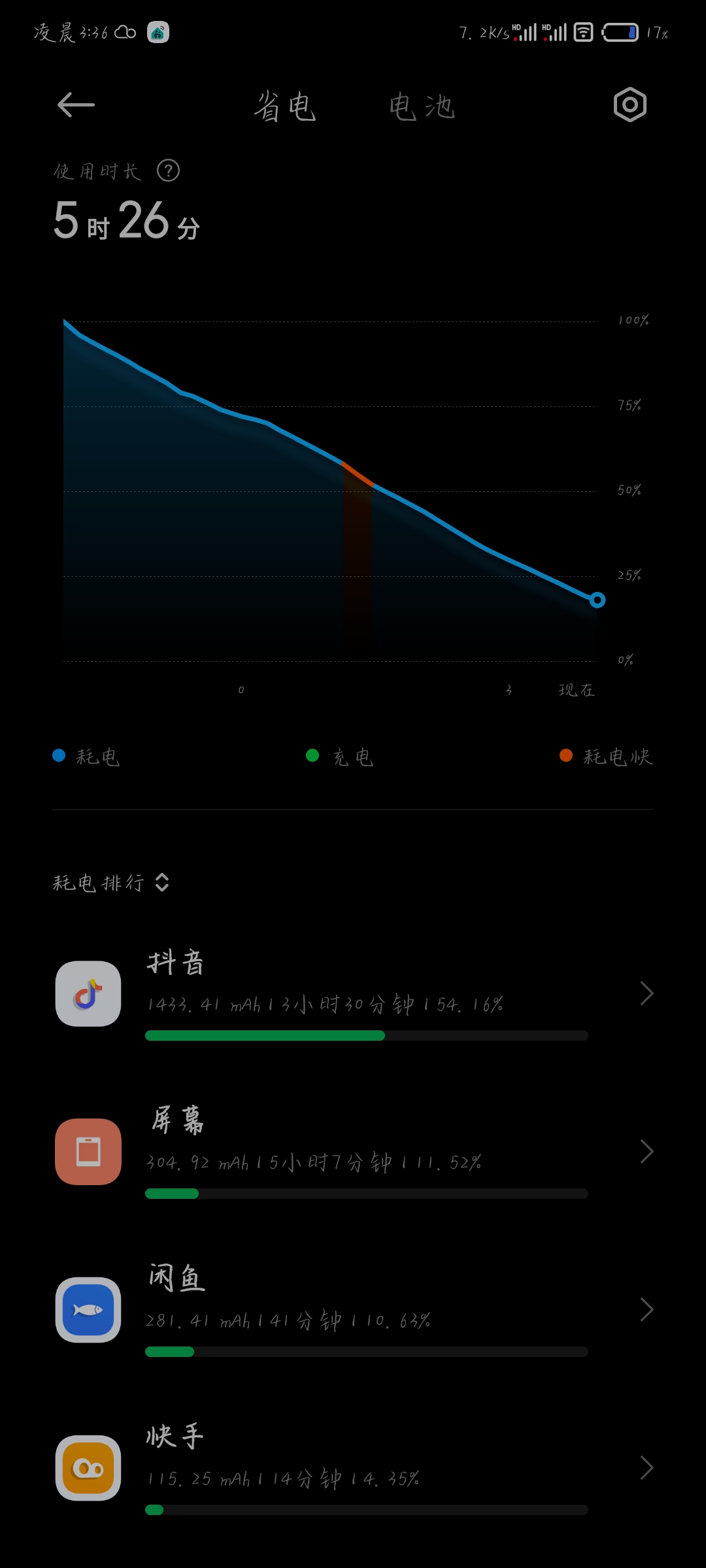Switch to the 省电 tab
706x1568 pixels.
pyautogui.click(x=285, y=106)
